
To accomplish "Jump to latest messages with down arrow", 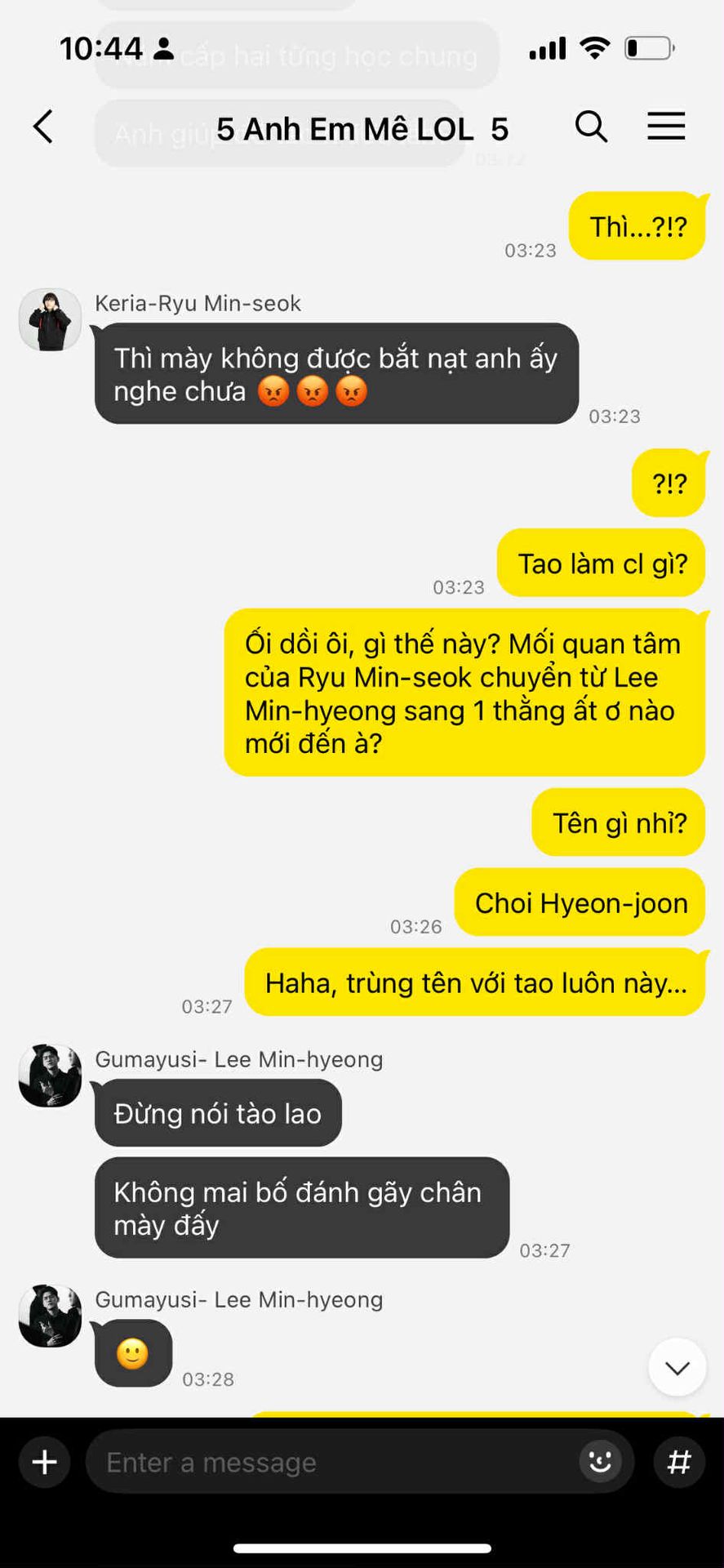I will tap(677, 1367).
